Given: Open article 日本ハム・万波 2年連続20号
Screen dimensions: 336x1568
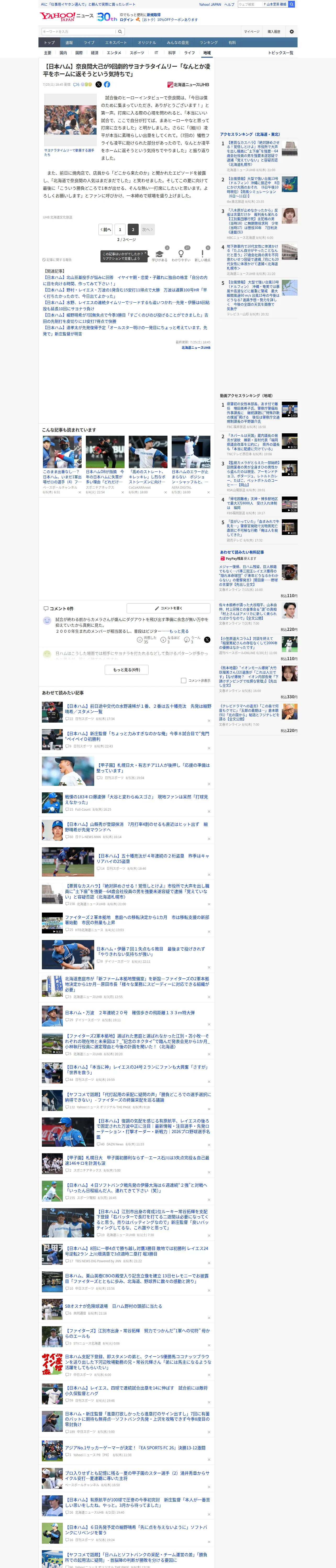Looking at the screenshot, I should pyautogui.click(x=131, y=1012).
